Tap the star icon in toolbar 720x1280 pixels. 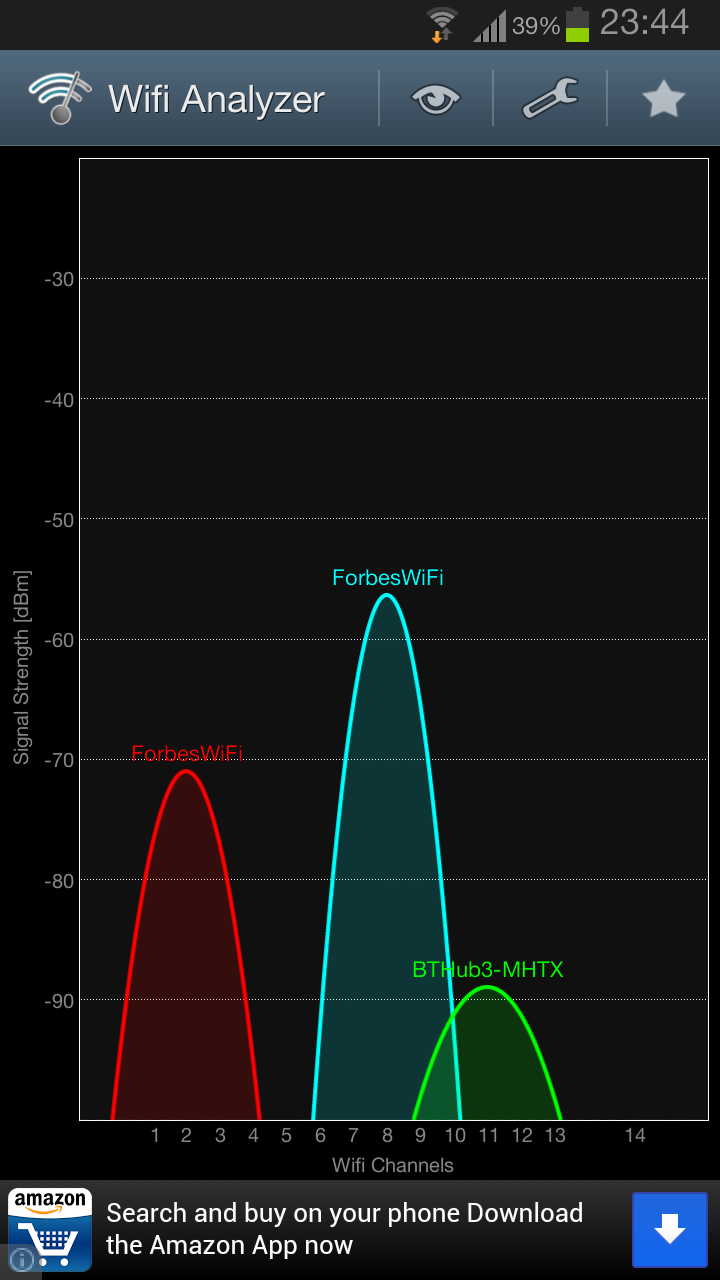tap(663, 99)
